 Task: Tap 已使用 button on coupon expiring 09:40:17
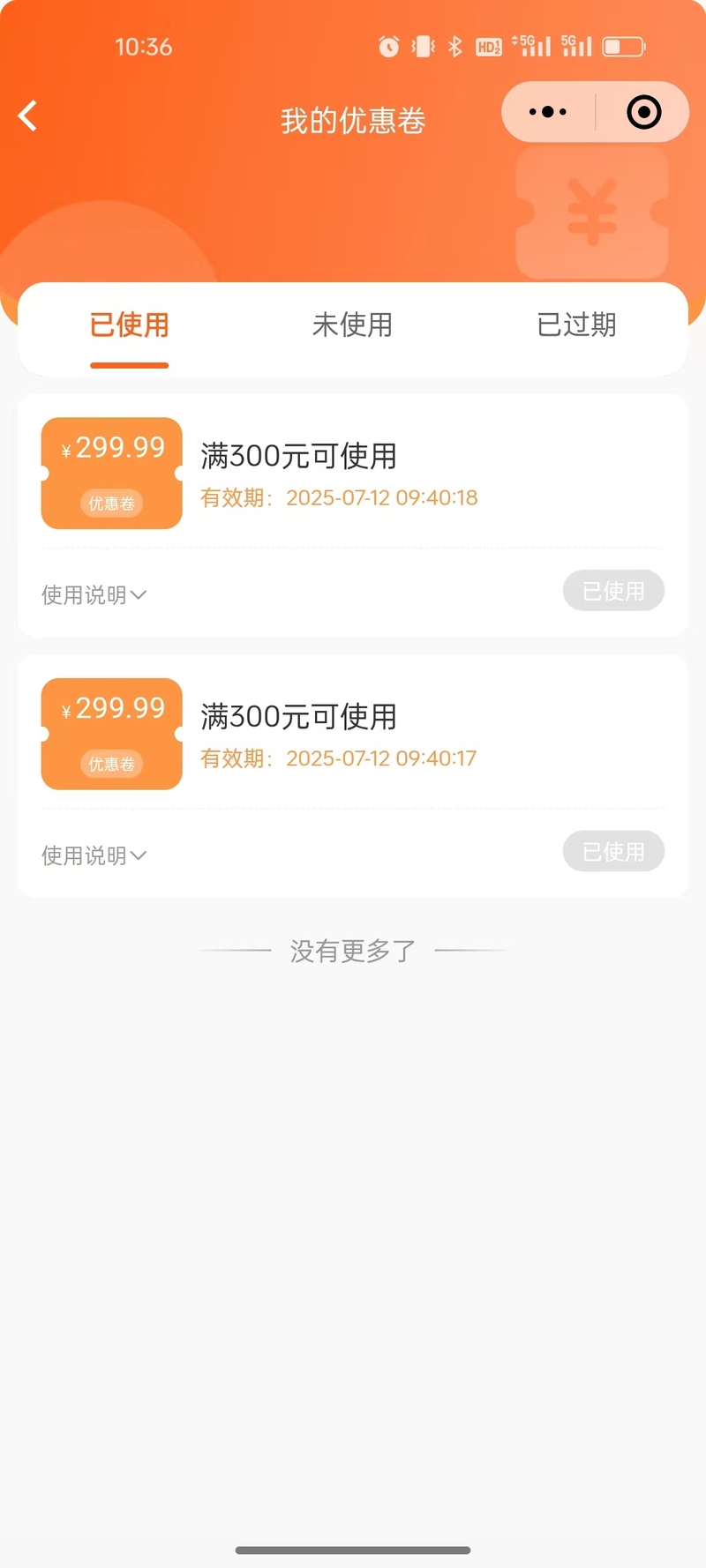coord(613,851)
